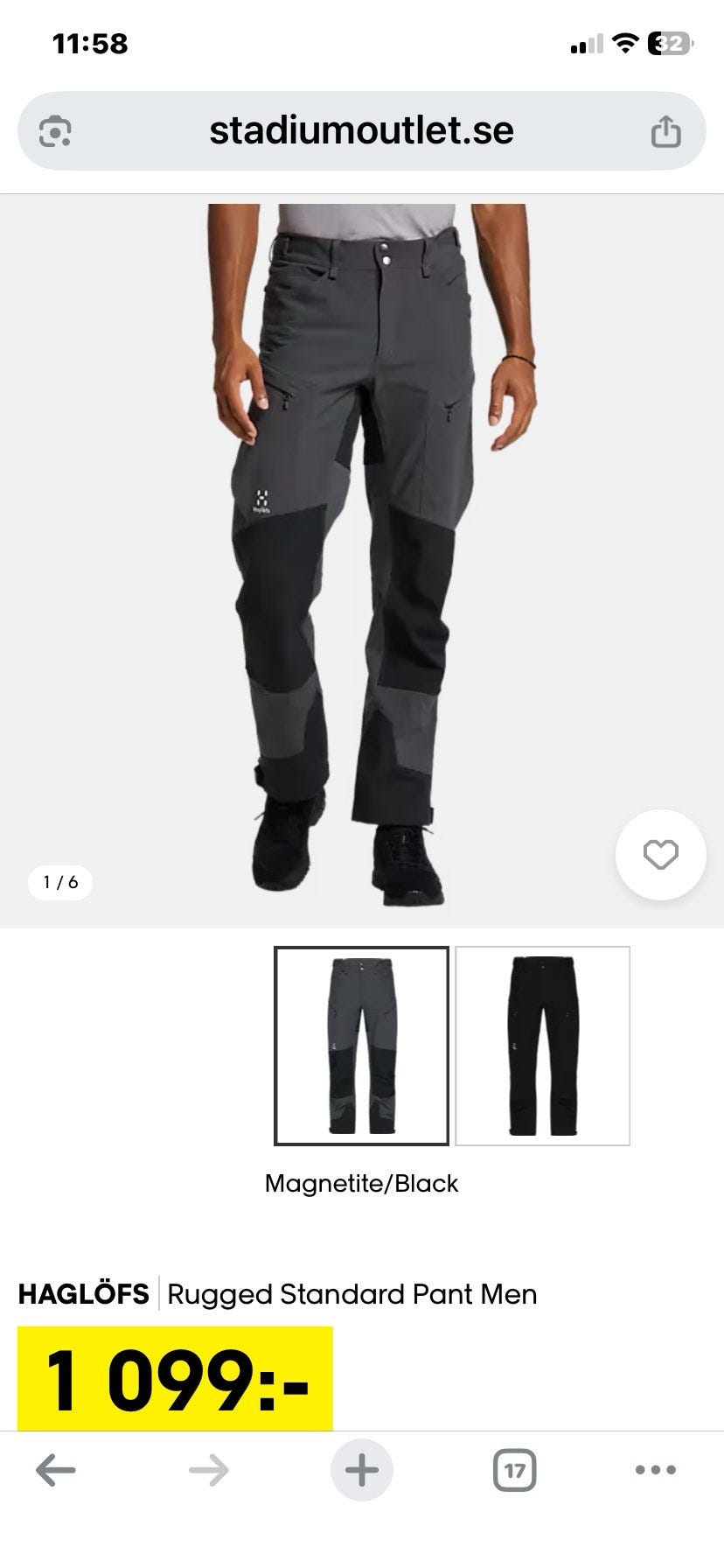This screenshot has width=724, height=1568.
Task: Share this page via share icon
Action: pyautogui.click(x=665, y=132)
